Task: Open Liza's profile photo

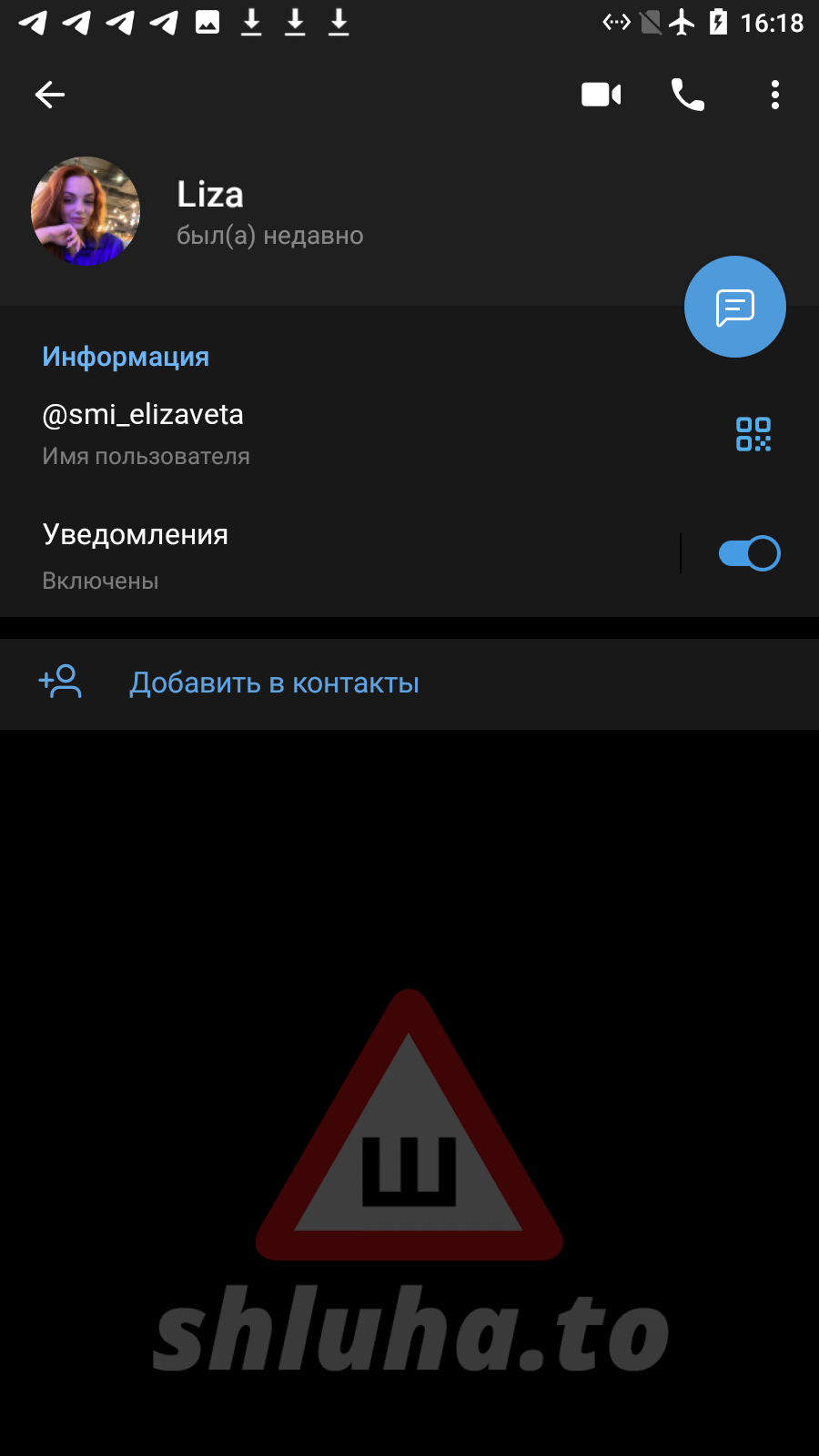Action: coord(86,211)
